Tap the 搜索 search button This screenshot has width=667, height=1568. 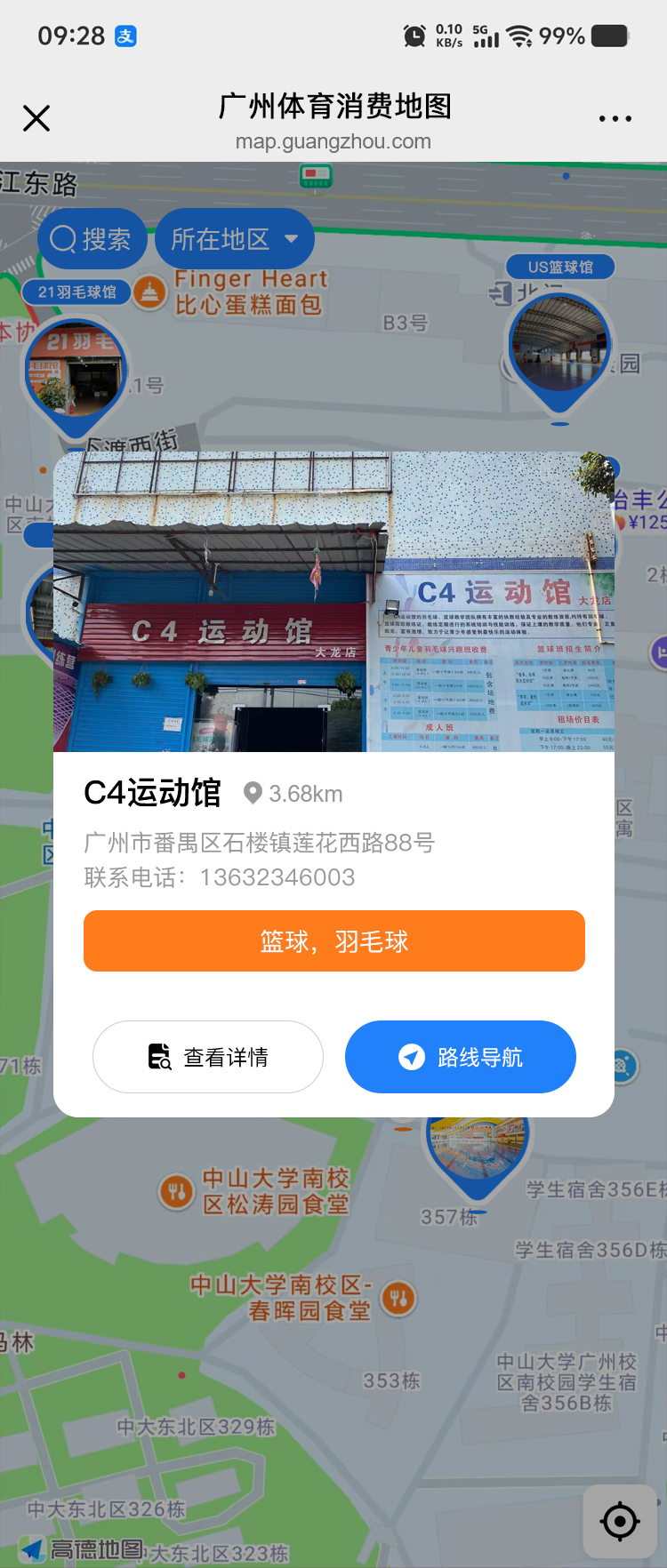92,239
